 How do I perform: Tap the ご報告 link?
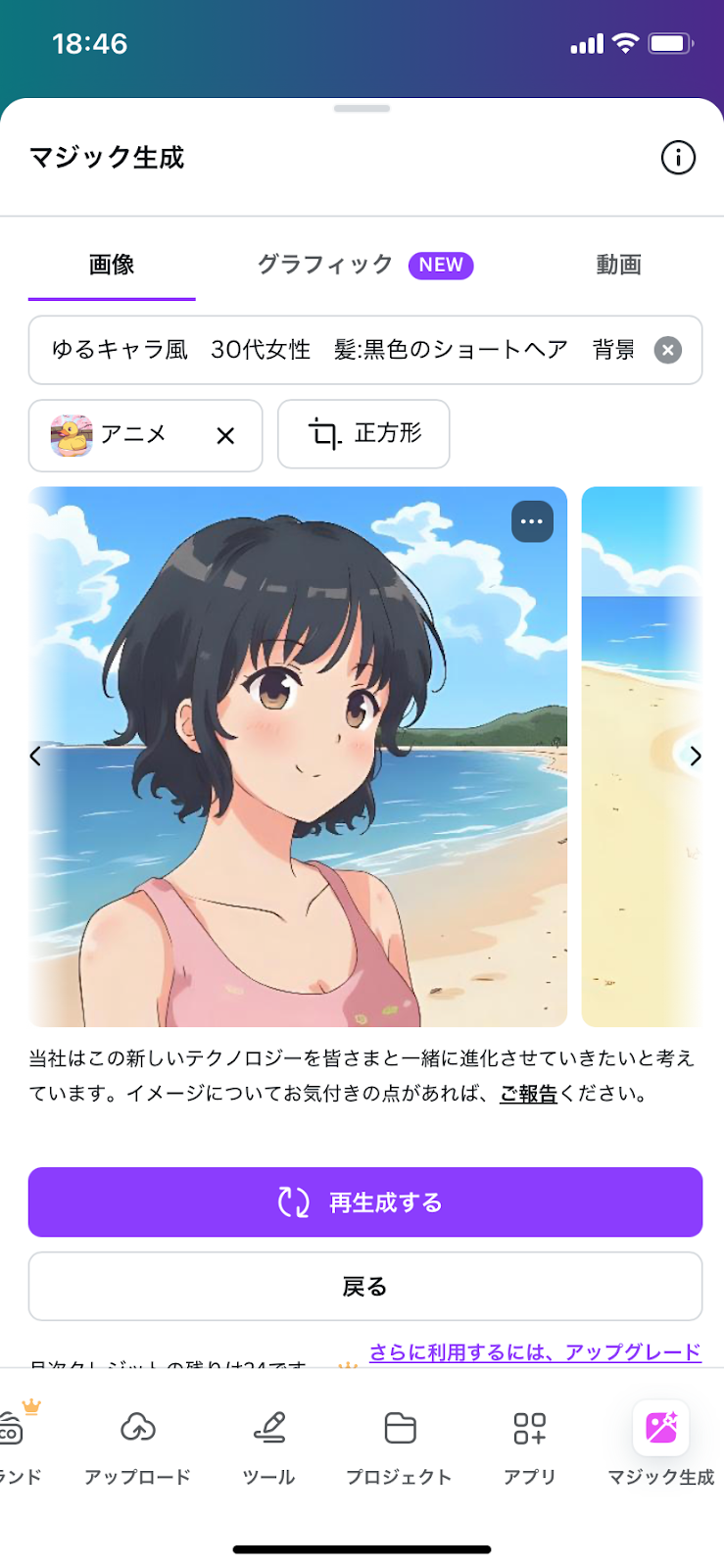coord(528,1094)
